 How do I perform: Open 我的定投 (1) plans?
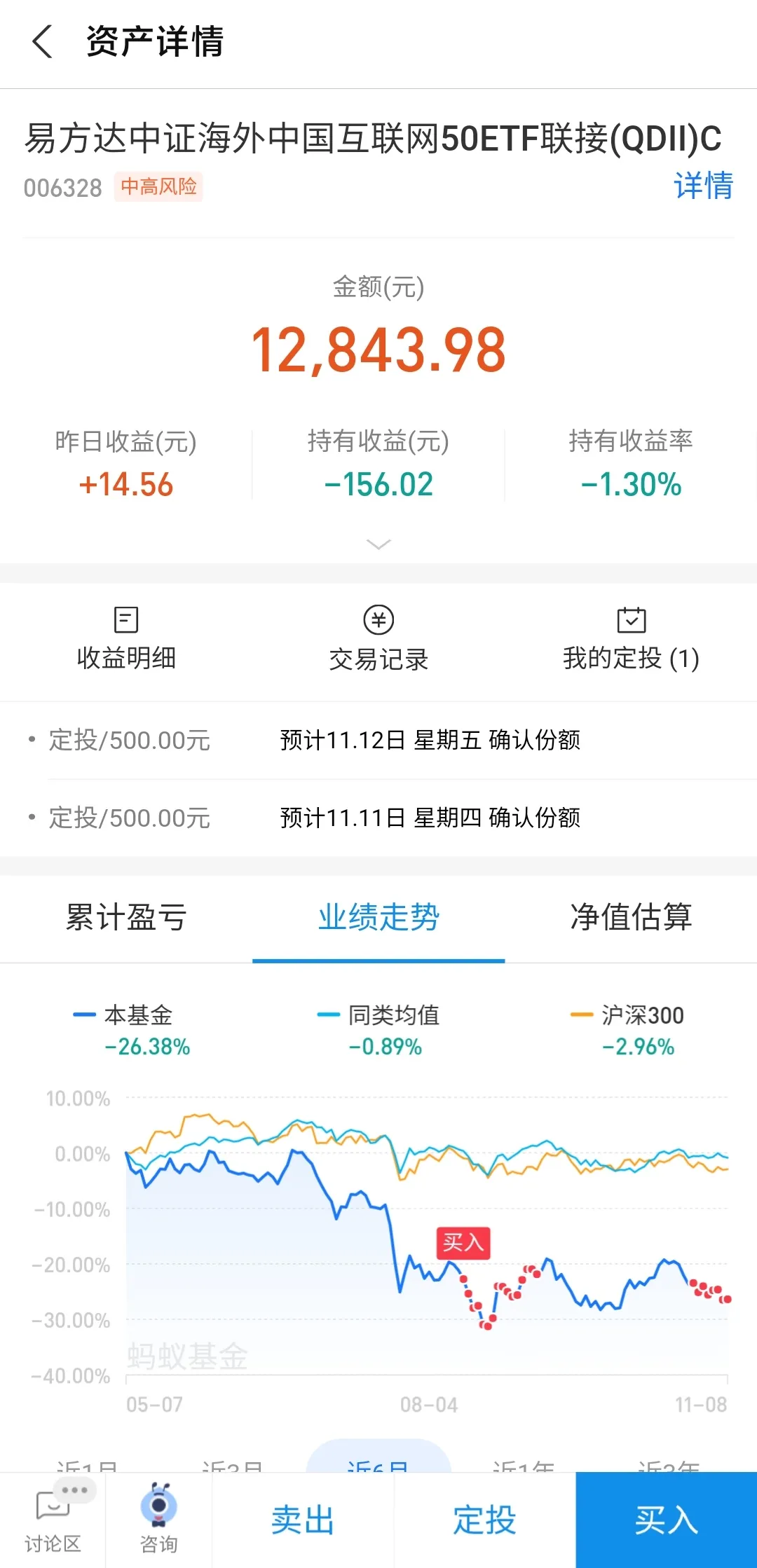(x=631, y=639)
